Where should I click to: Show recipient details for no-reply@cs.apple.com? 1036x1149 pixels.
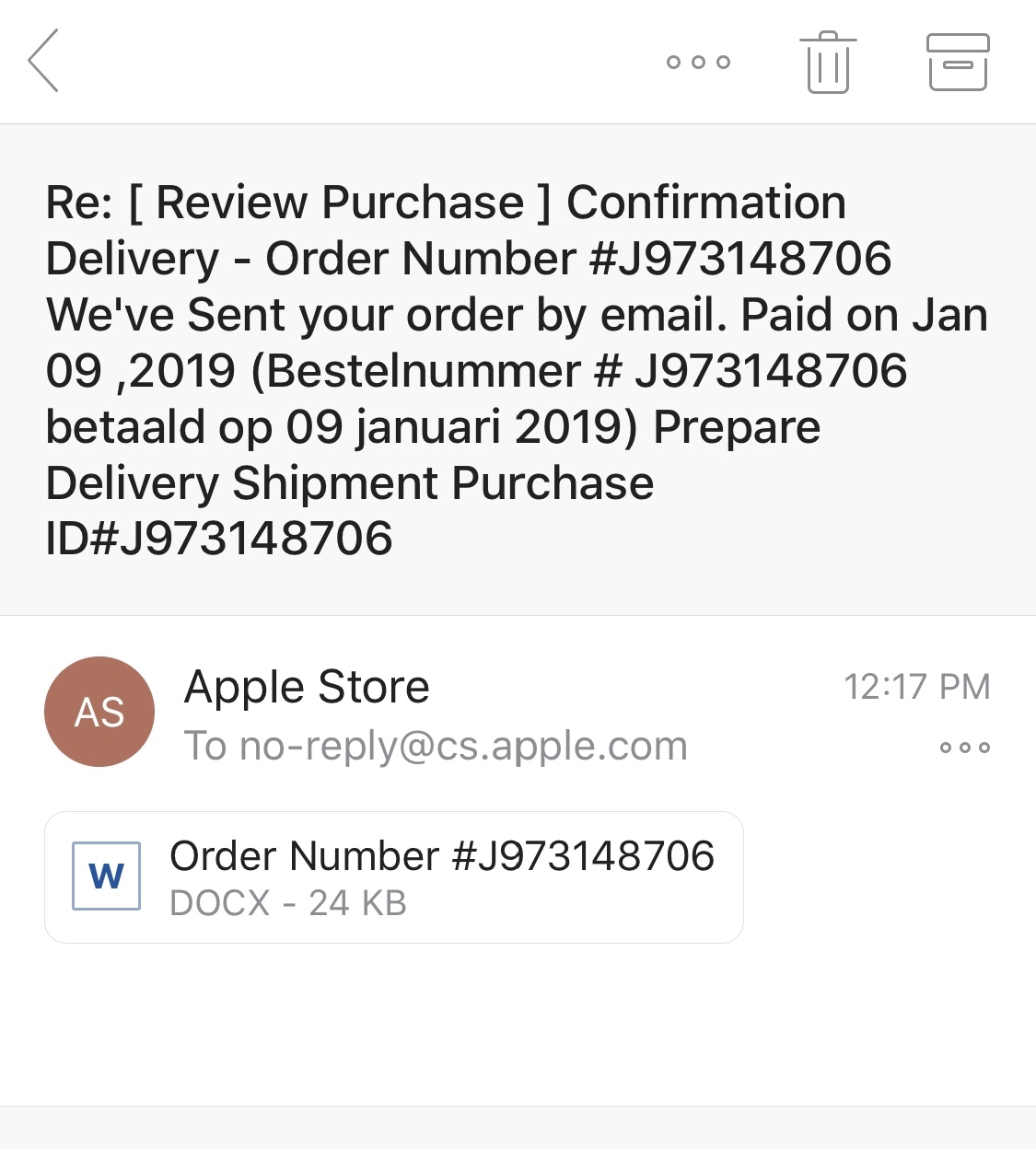(436, 746)
